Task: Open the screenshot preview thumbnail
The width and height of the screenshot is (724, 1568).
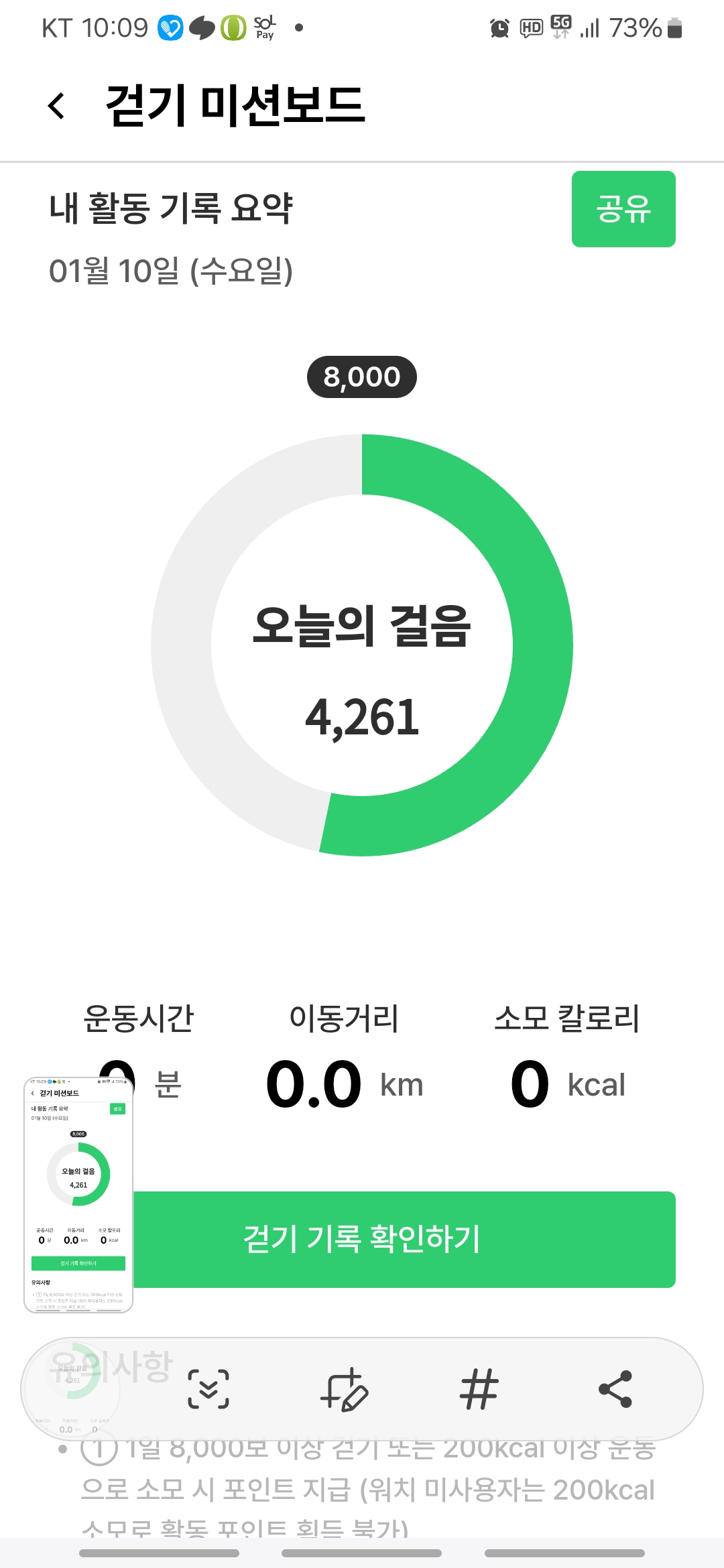Action: click(78, 1194)
